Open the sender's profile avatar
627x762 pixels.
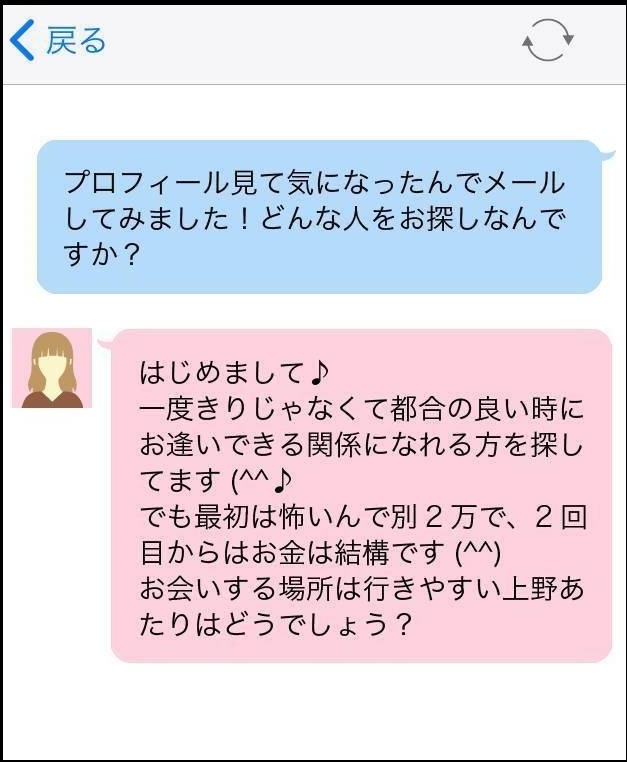(x=52, y=368)
